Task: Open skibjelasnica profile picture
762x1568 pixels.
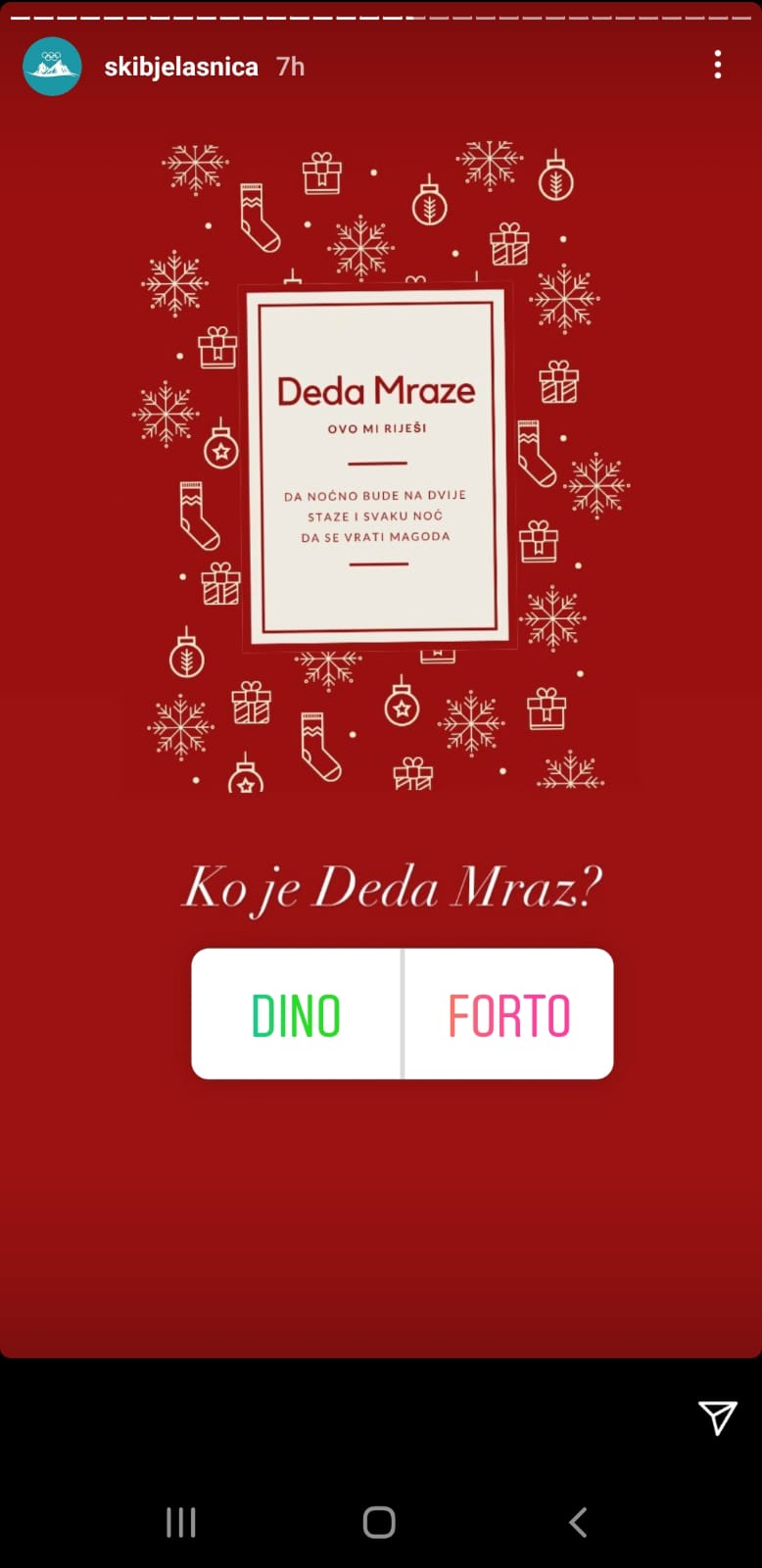Action: click(52, 66)
